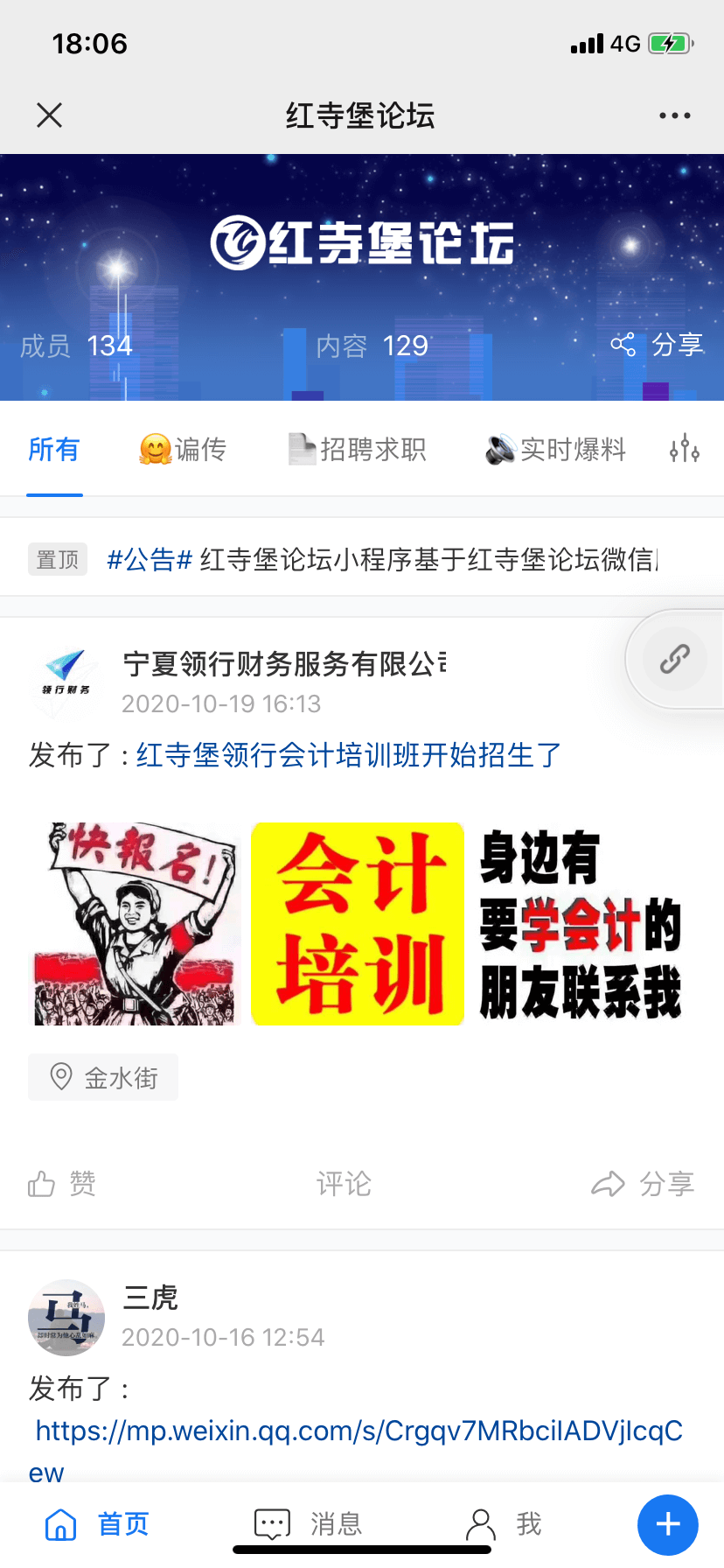This screenshot has height=1568, width=724.
Task: Close the mini program with the X icon
Action: tap(50, 115)
